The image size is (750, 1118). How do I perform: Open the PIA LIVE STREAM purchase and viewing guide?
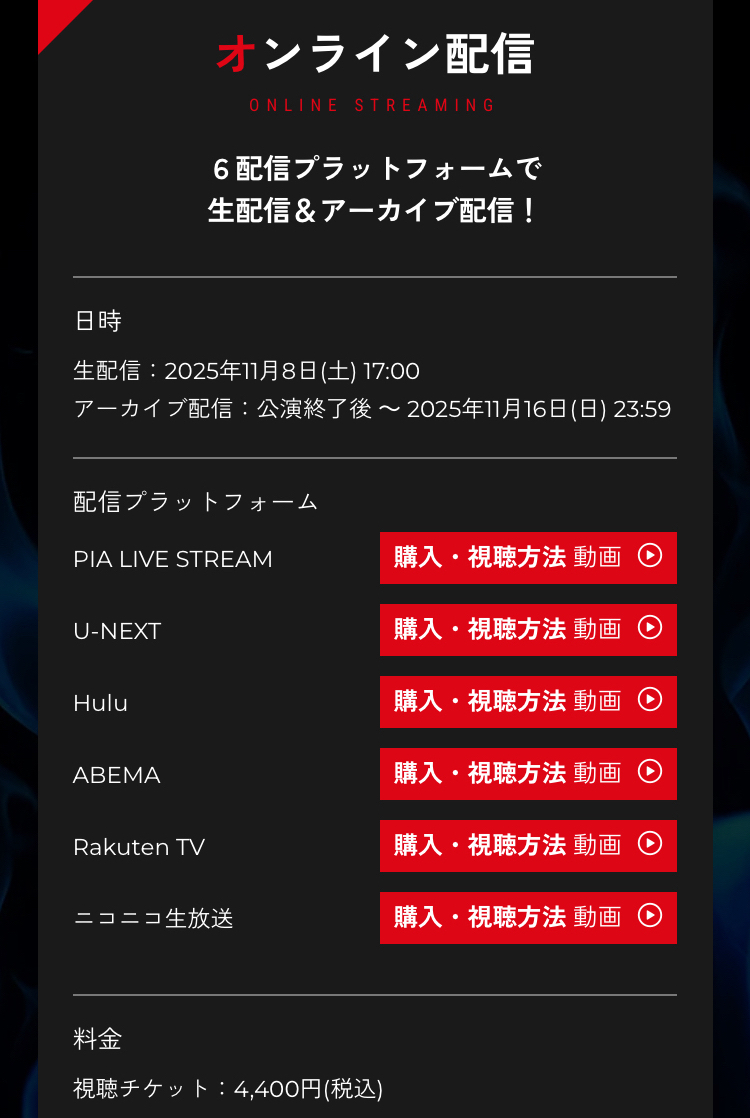tap(528, 557)
